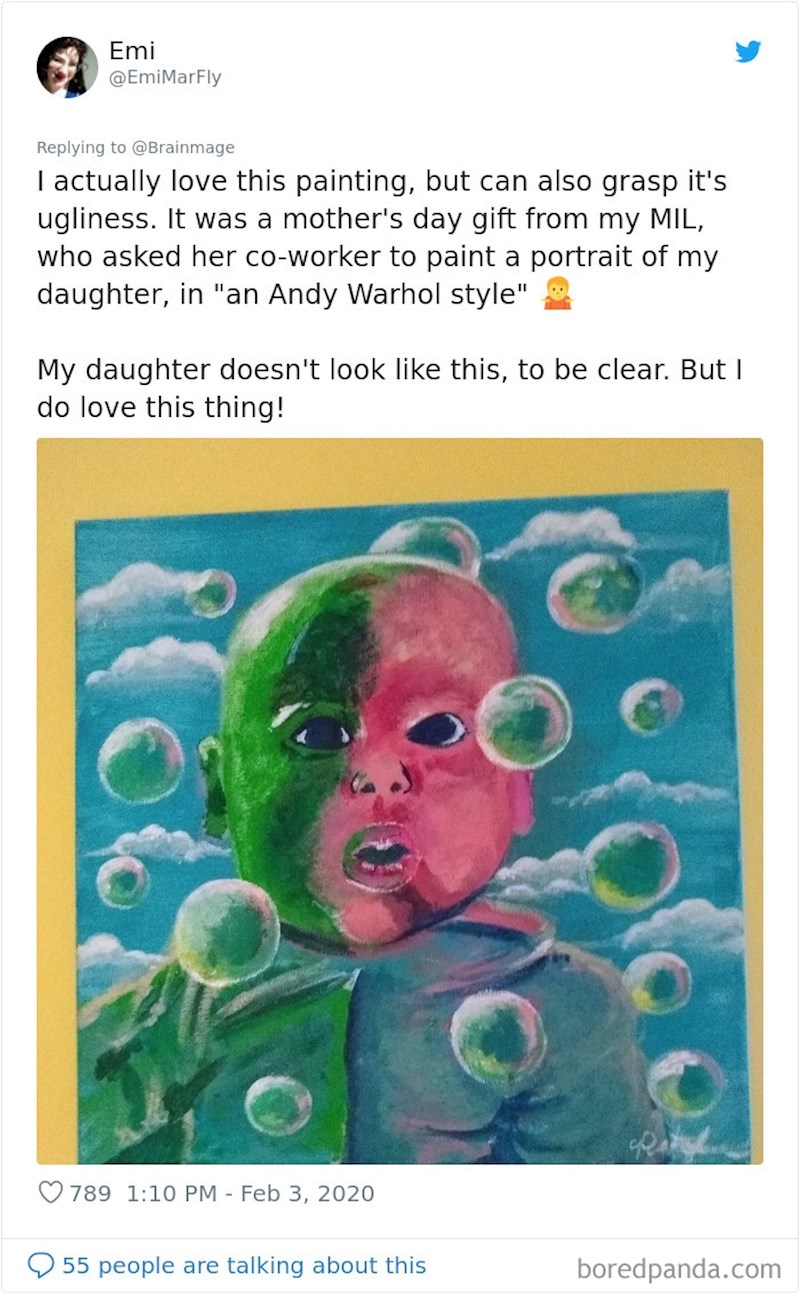Tap the Twitter bird logo icon

pyautogui.click(x=748, y=52)
